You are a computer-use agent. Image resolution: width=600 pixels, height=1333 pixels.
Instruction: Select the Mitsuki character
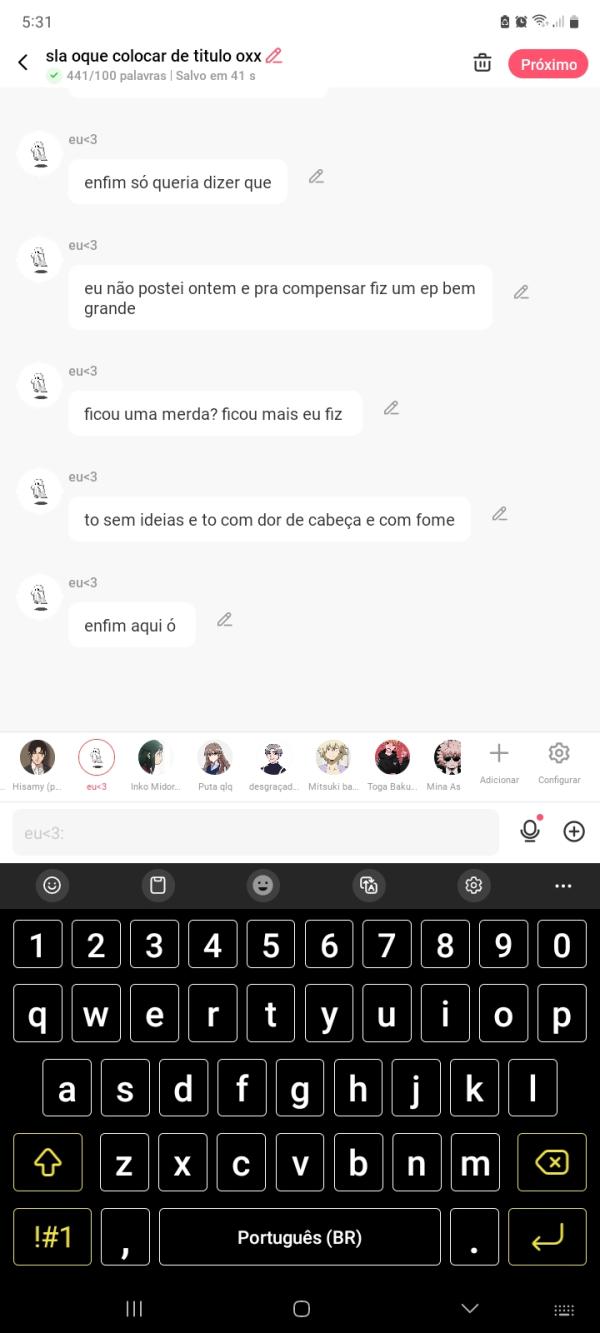point(332,759)
